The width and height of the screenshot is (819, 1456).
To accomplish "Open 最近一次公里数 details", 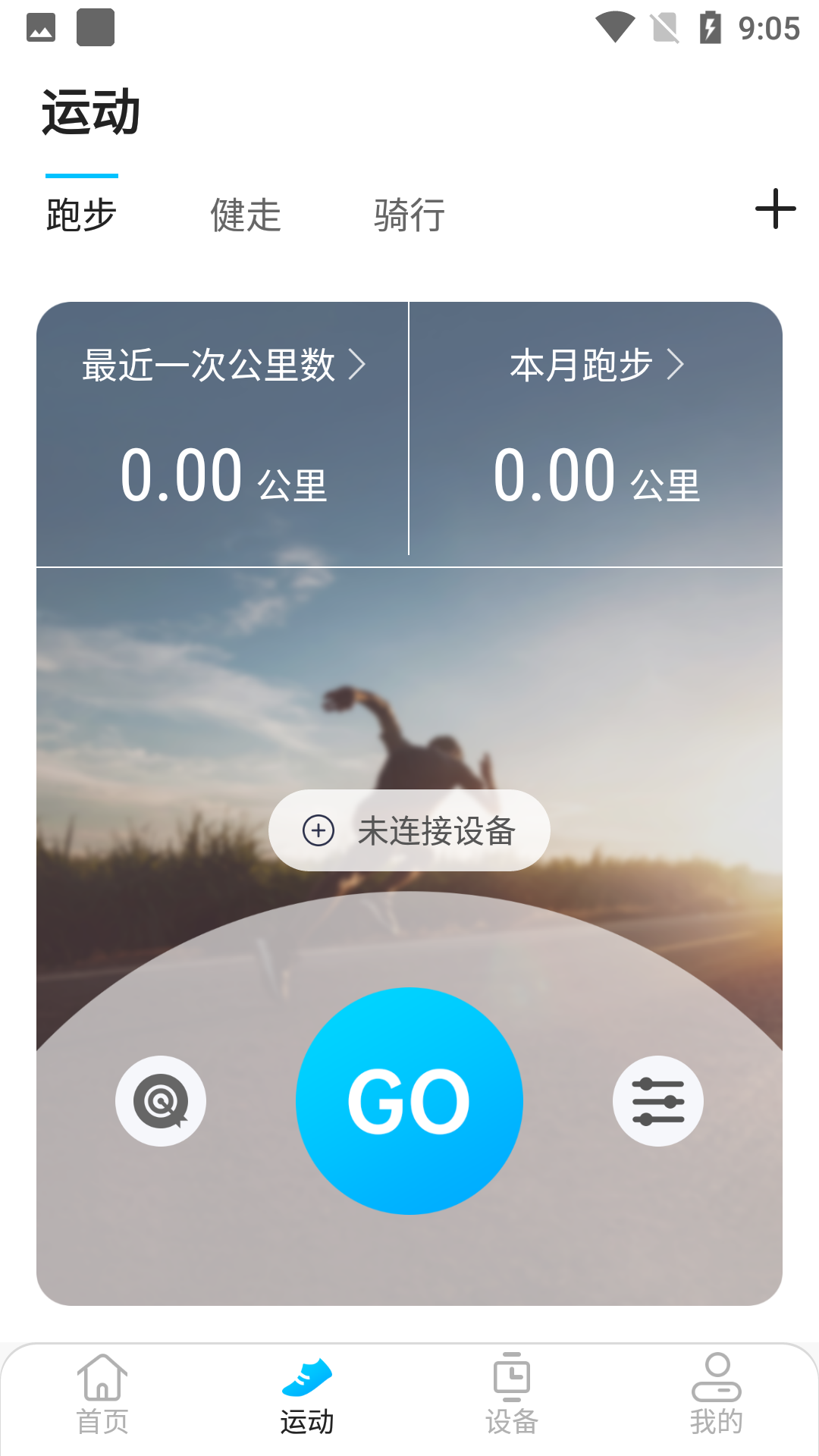I will (x=223, y=366).
